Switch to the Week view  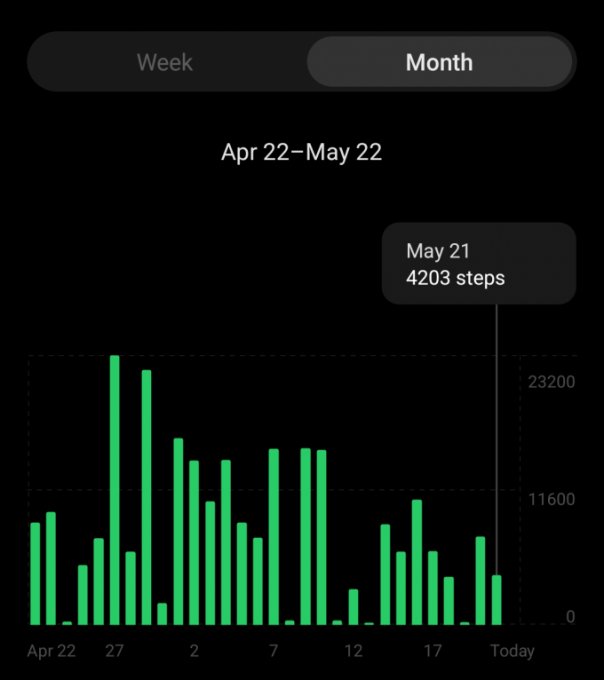(x=165, y=62)
